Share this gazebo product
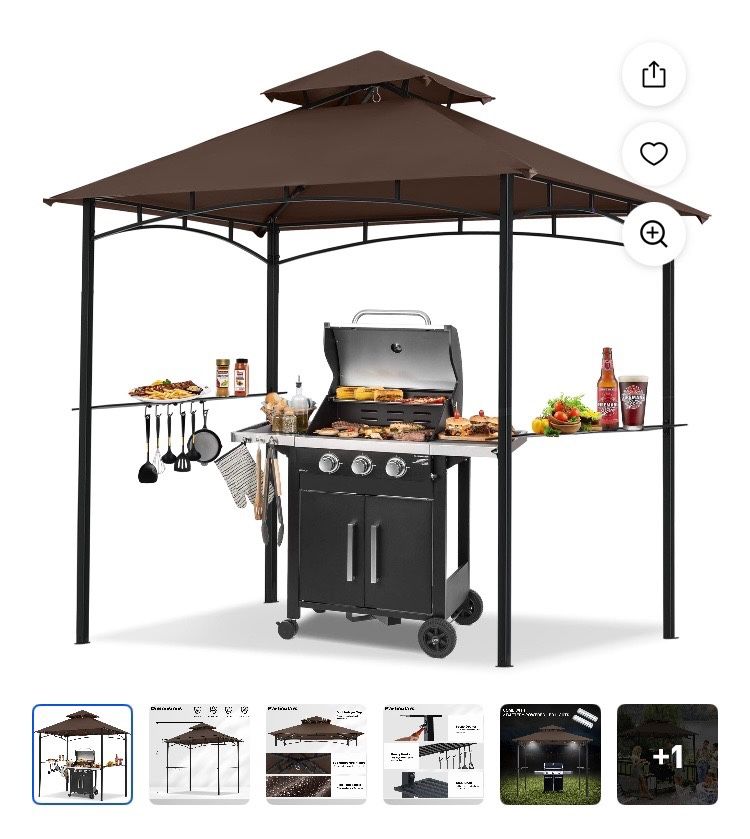750x839 pixels. pyautogui.click(x=653, y=74)
